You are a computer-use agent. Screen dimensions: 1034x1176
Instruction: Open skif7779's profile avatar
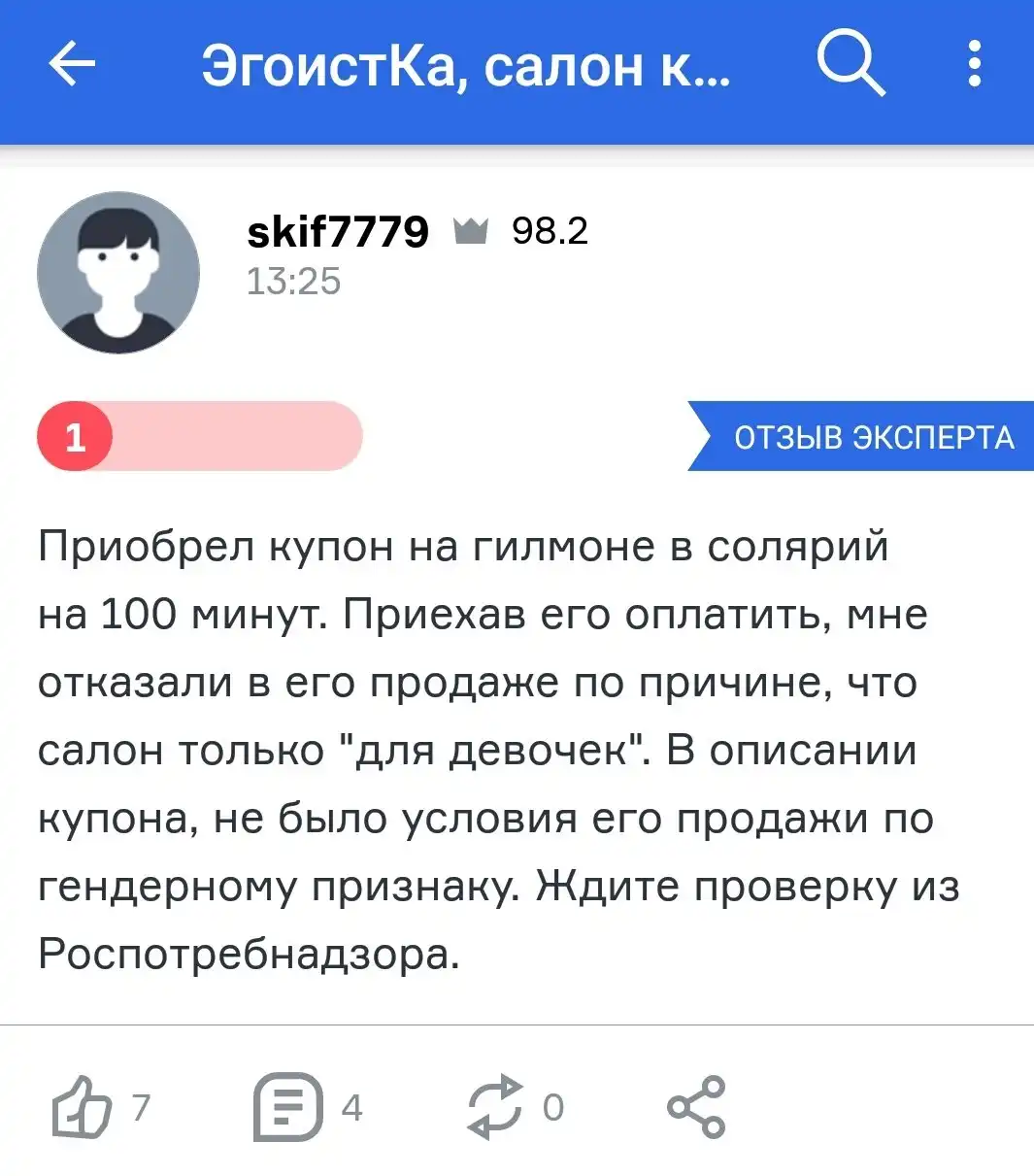point(118,273)
